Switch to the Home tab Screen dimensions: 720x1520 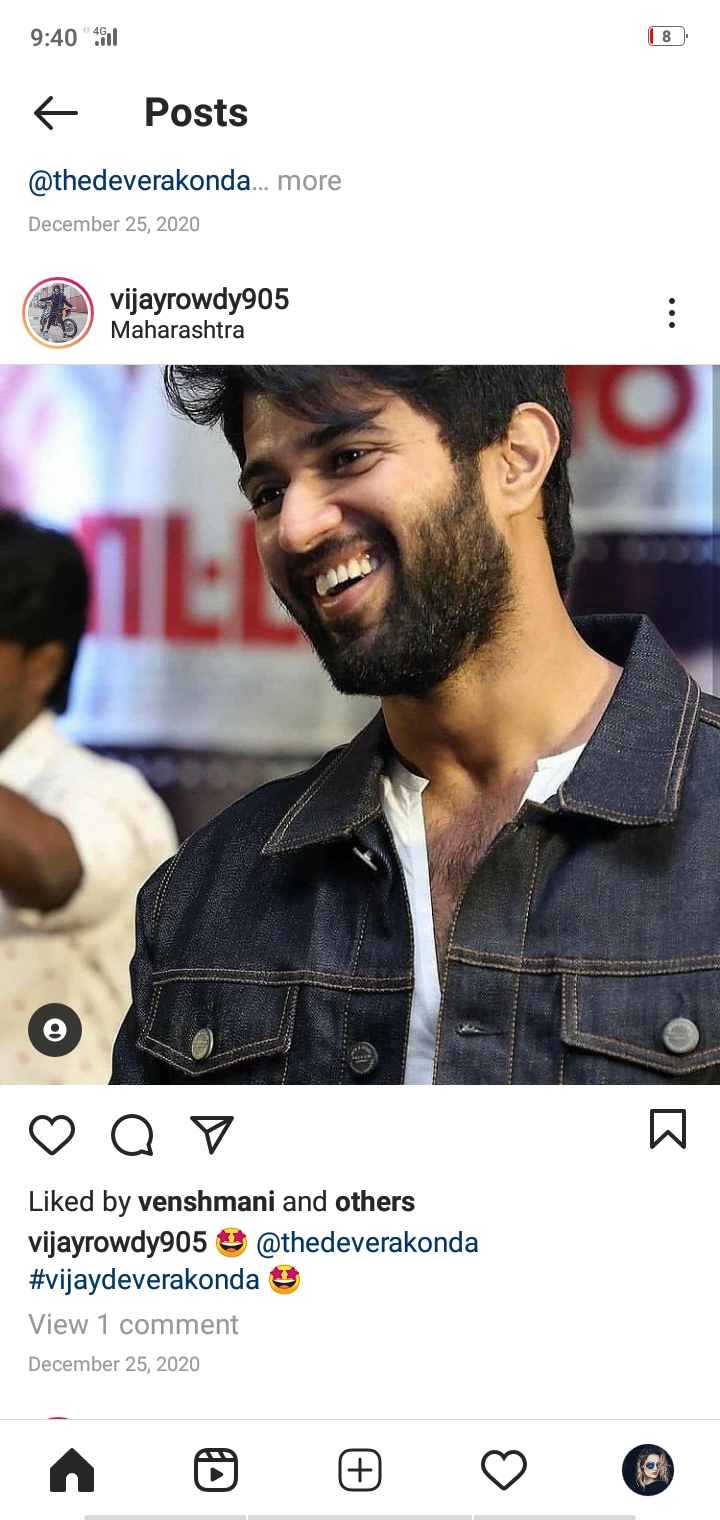click(72, 1470)
